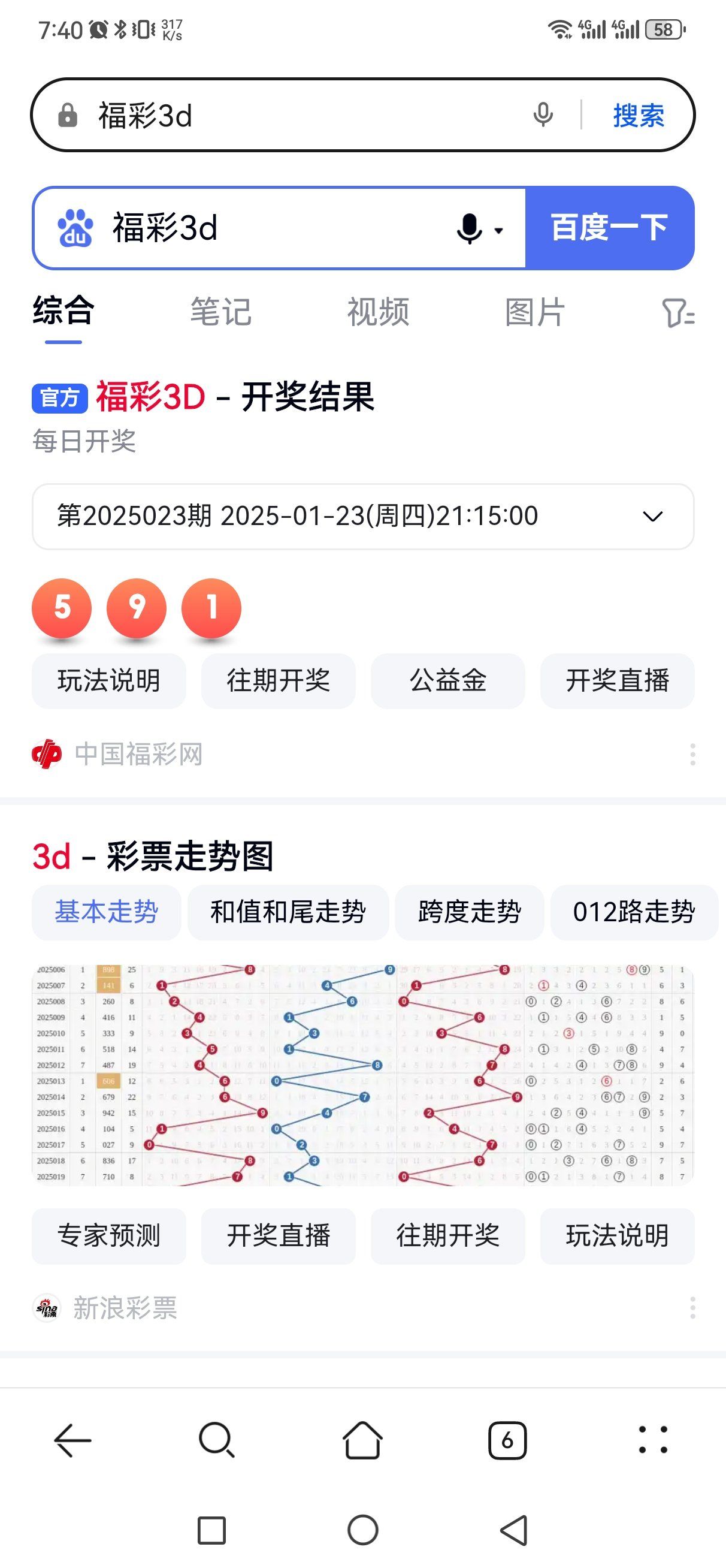The height and width of the screenshot is (1568, 726).
Task: Tap the blue 搜索 button in address bar
Action: 639,116
